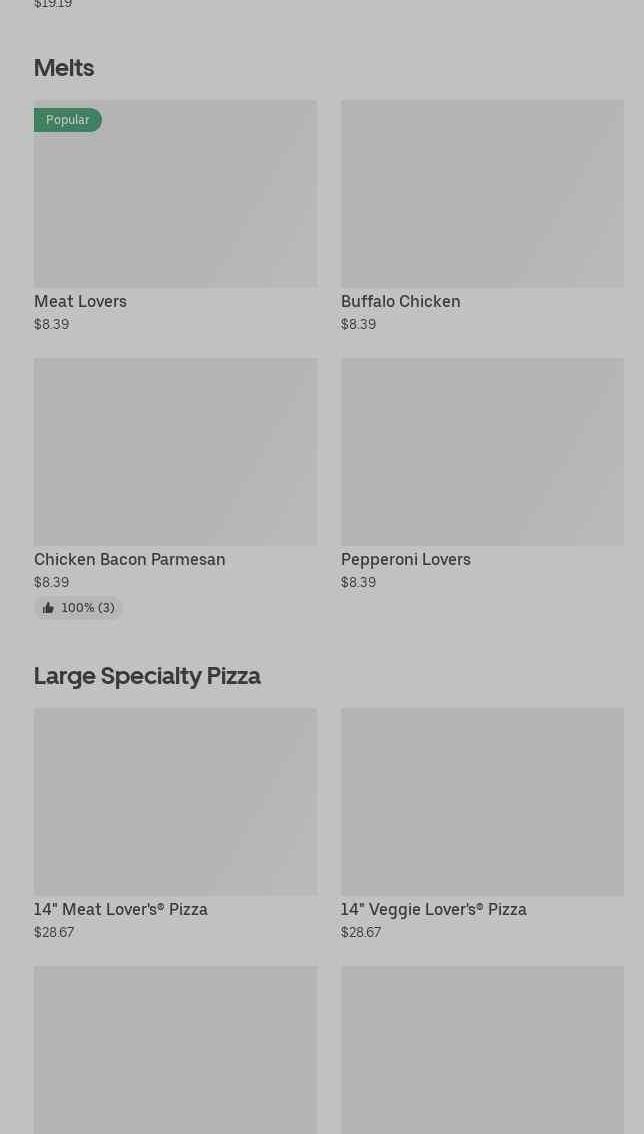Open the Pepperoni Lovers melt

pos(482,452)
